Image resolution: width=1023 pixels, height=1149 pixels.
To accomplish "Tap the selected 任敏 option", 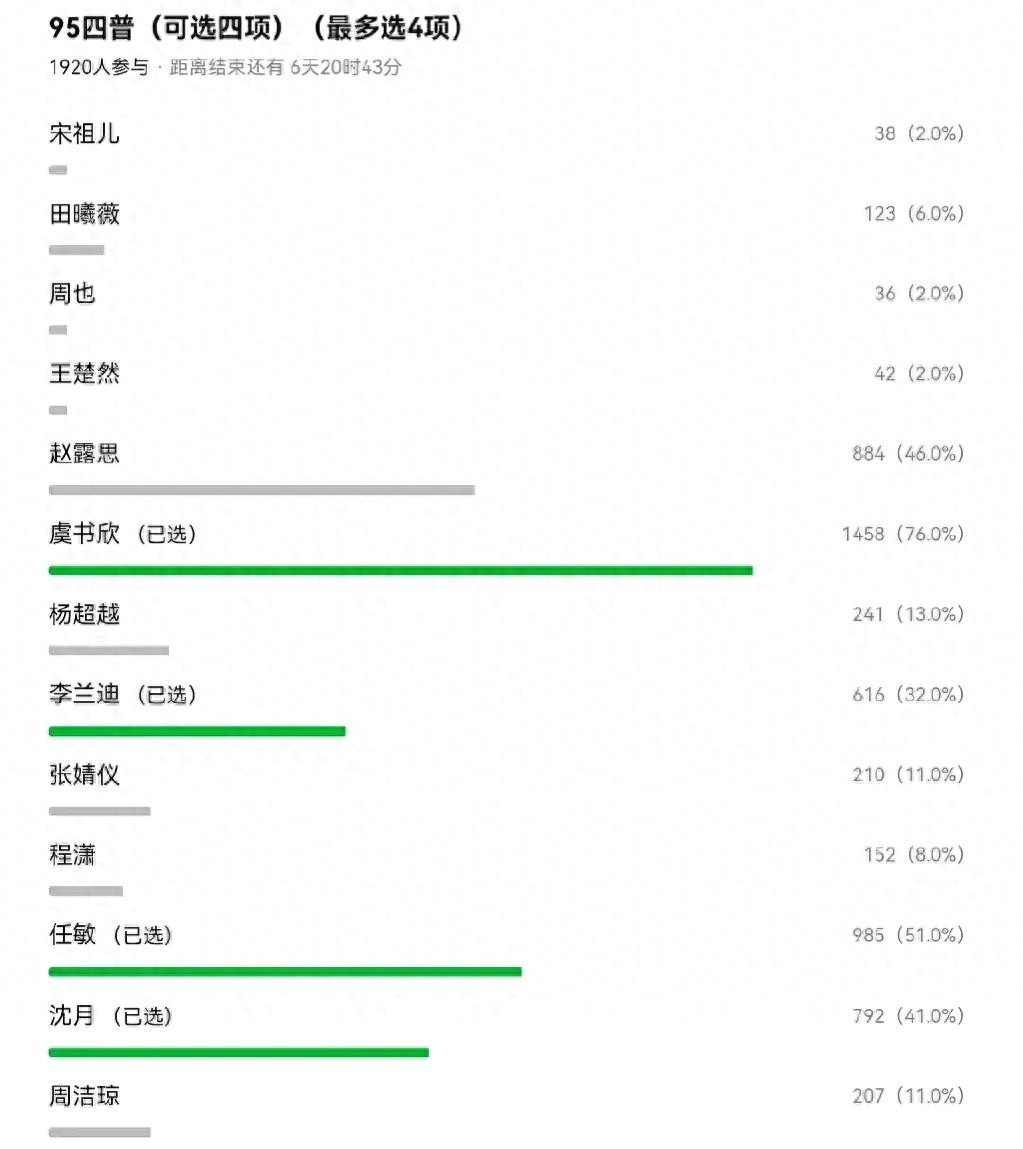I will (x=72, y=935).
